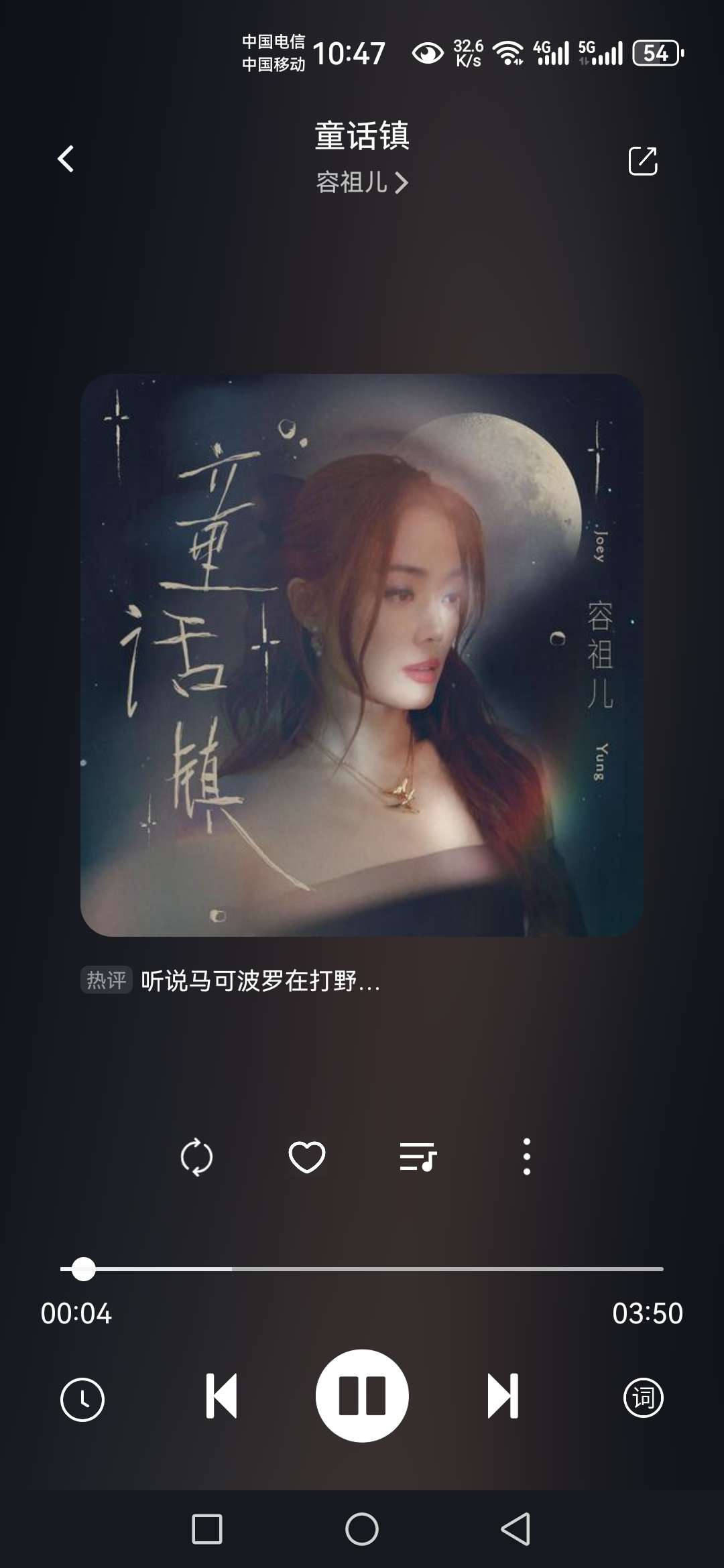Viewport: 724px width, 1568px height.
Task: Like this song with the heart
Action: [307, 1157]
